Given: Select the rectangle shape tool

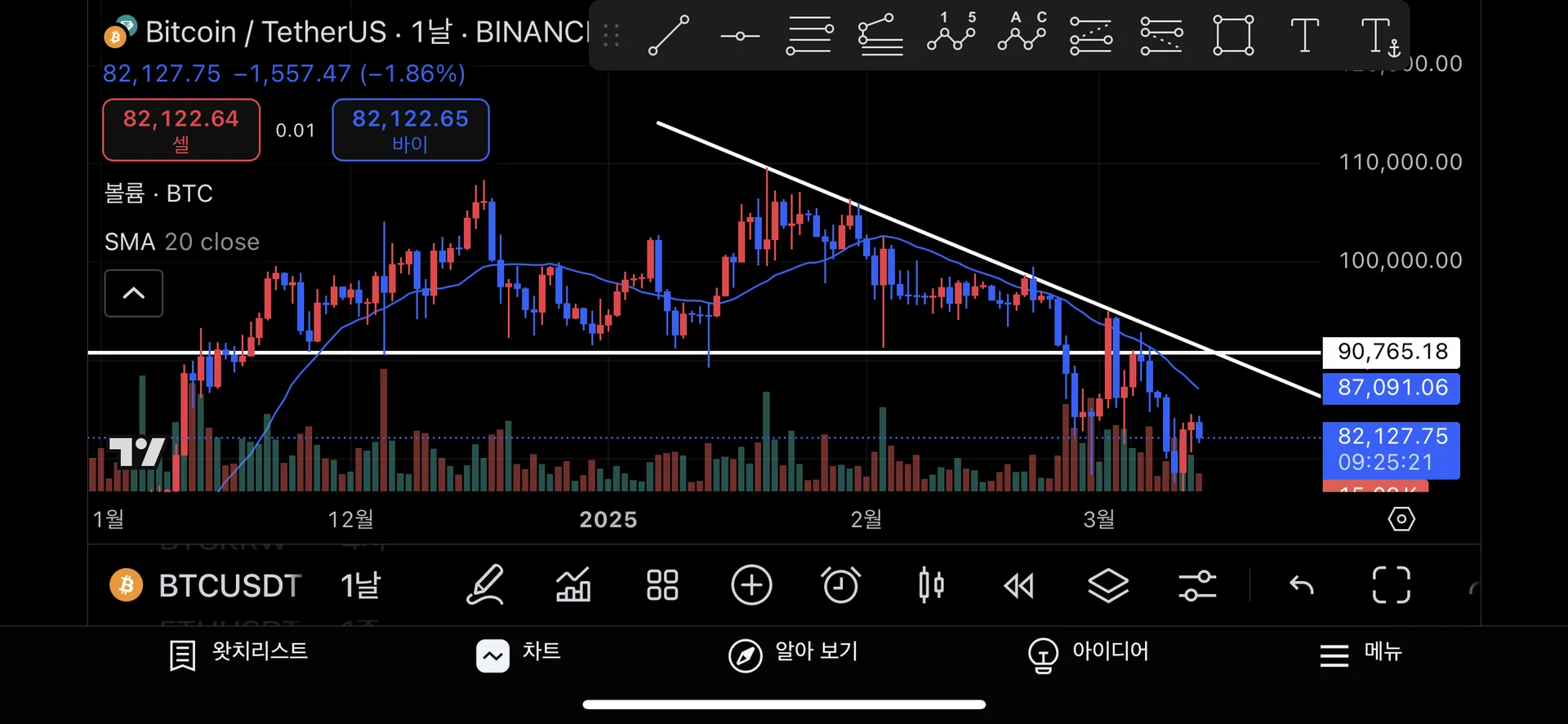Looking at the screenshot, I should tap(1232, 35).
